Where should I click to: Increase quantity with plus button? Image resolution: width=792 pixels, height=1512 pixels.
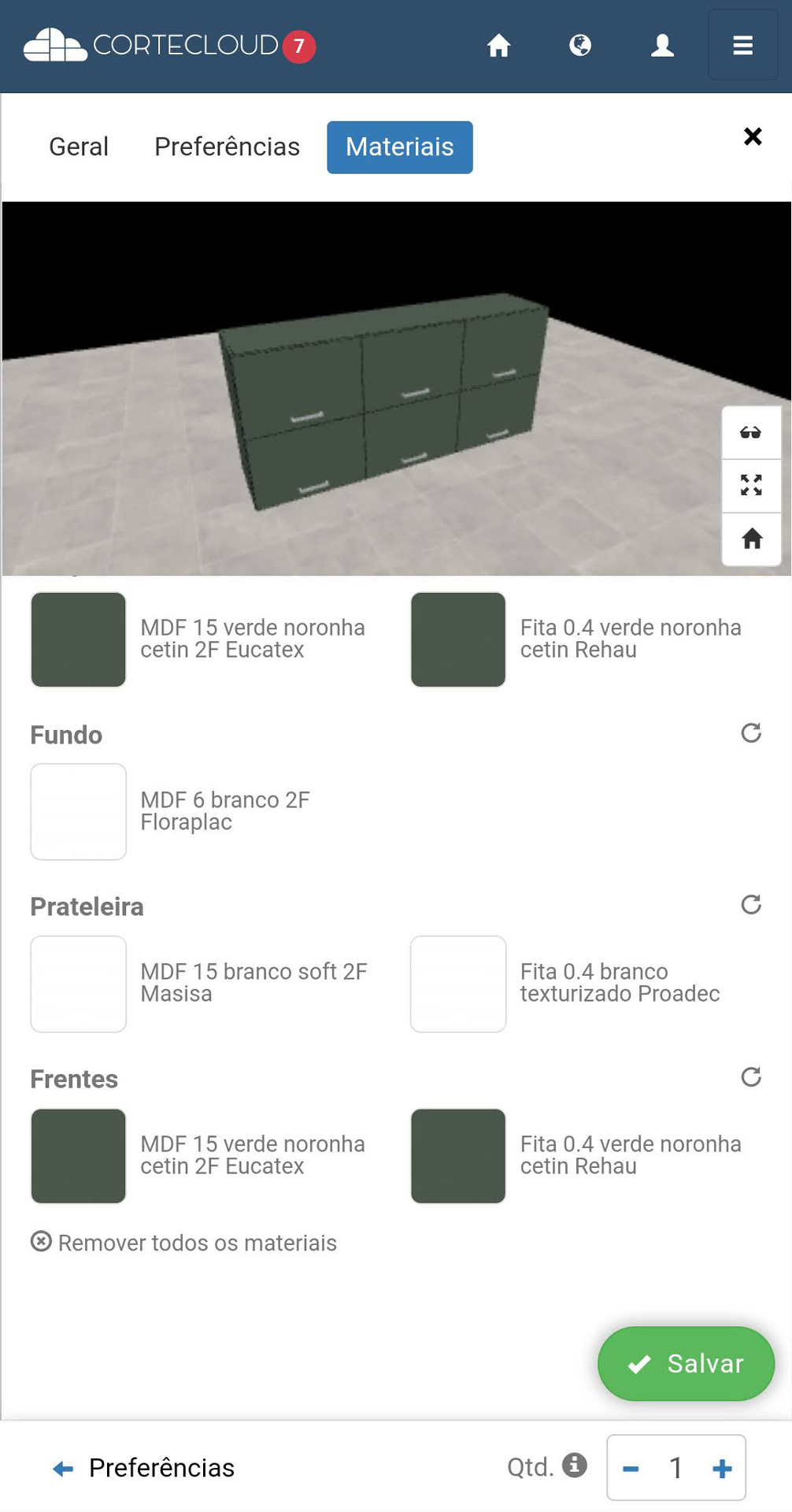pos(722,1468)
